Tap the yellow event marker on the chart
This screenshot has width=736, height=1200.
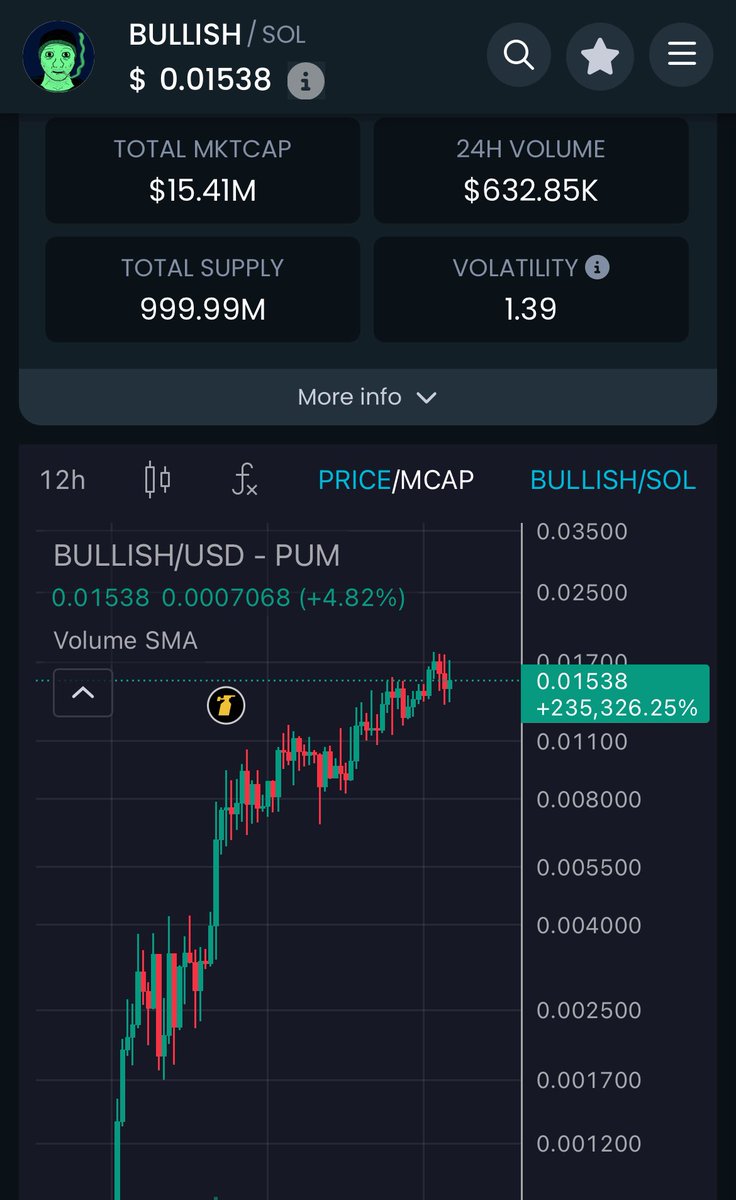[x=226, y=706]
